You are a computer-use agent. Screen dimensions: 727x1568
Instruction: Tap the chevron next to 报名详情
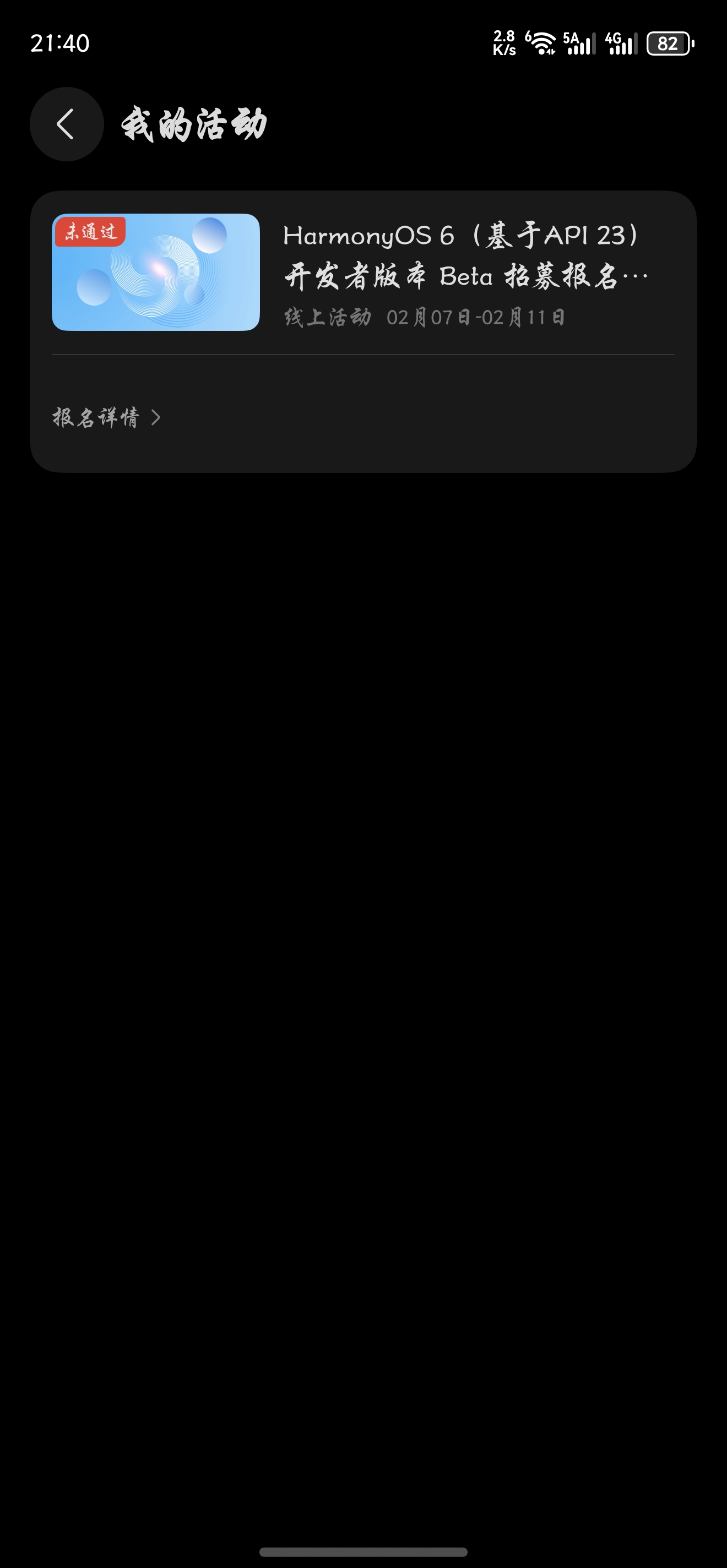pyautogui.click(x=157, y=416)
